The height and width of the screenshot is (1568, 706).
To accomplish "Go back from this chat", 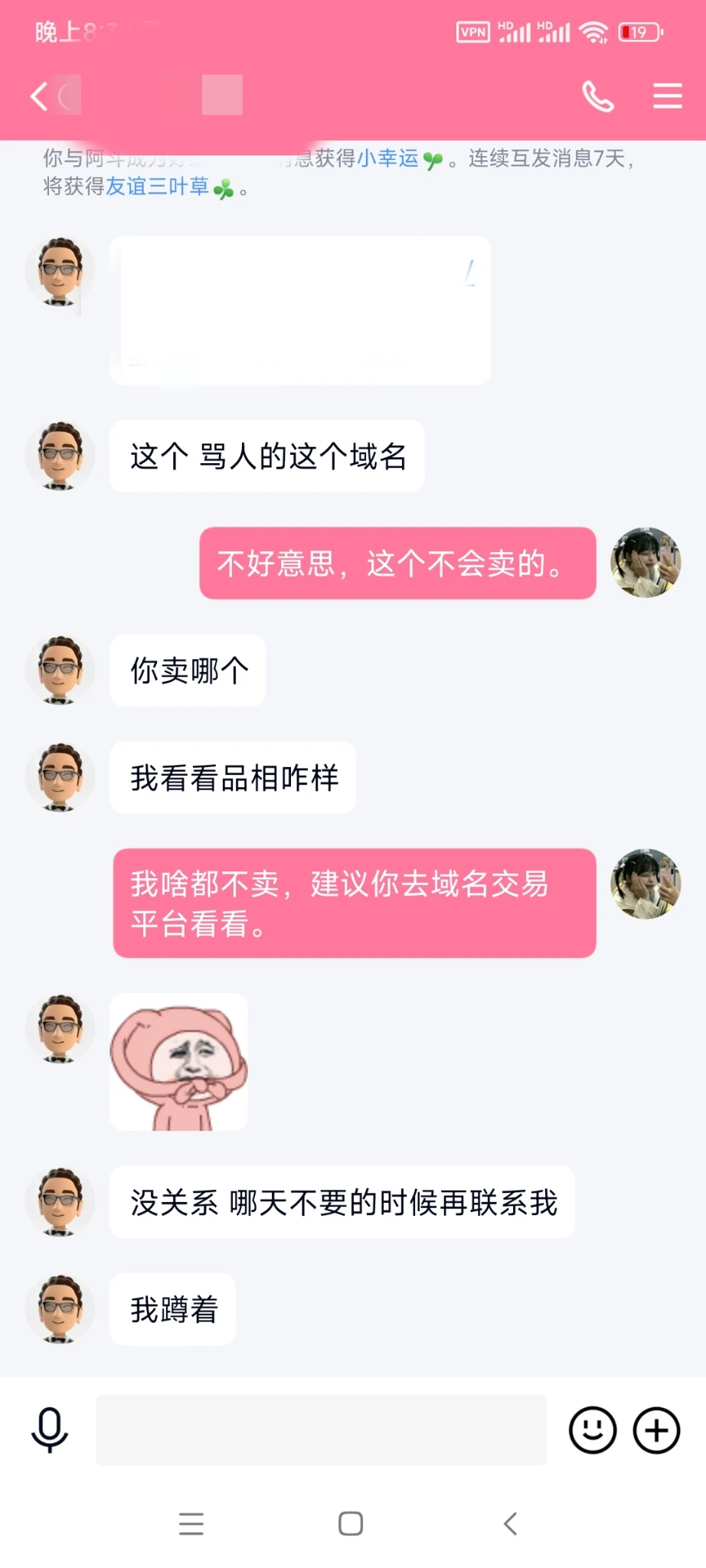I will [39, 96].
